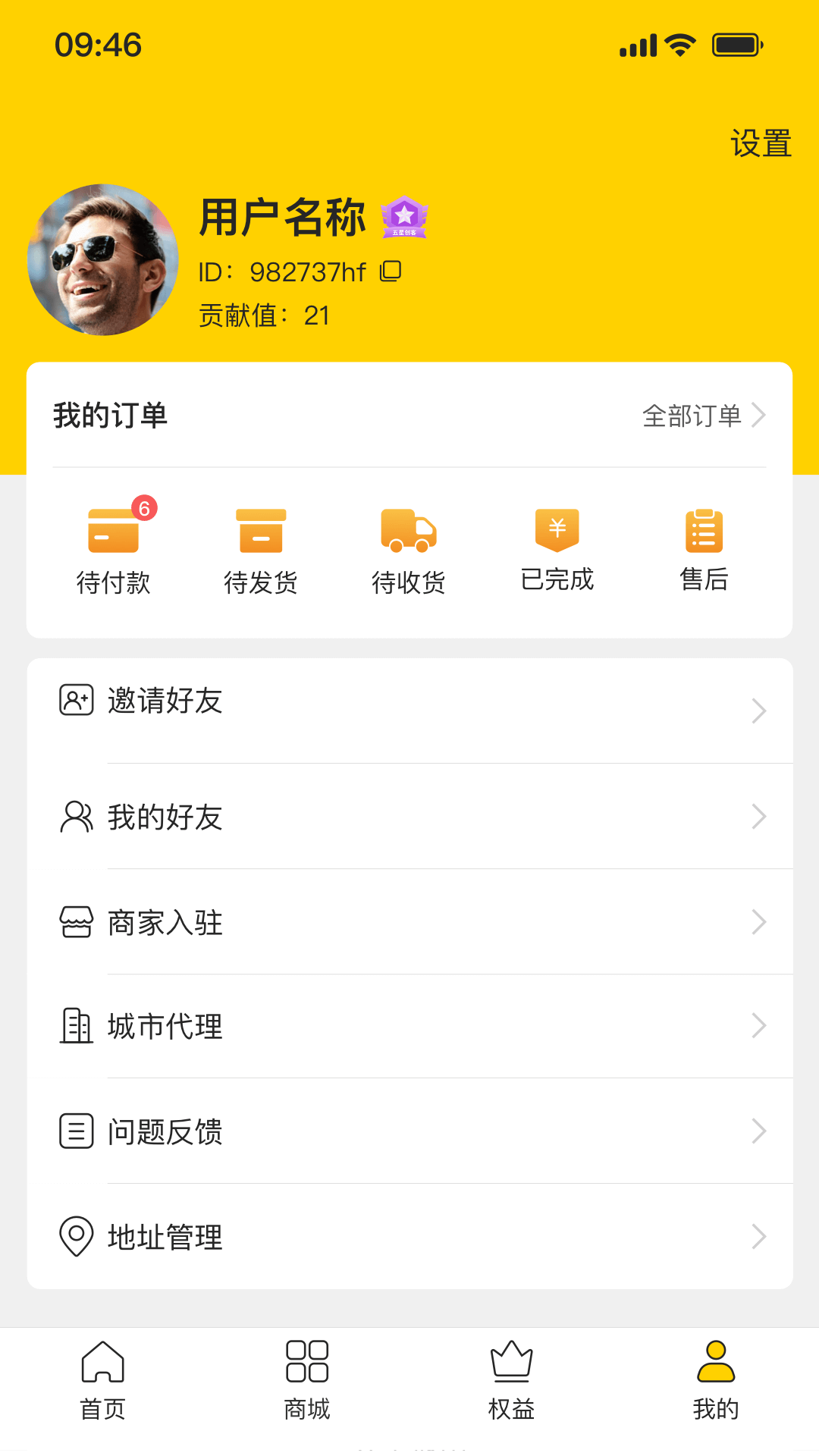Open the red badge showing 6 pending payments

tap(145, 507)
